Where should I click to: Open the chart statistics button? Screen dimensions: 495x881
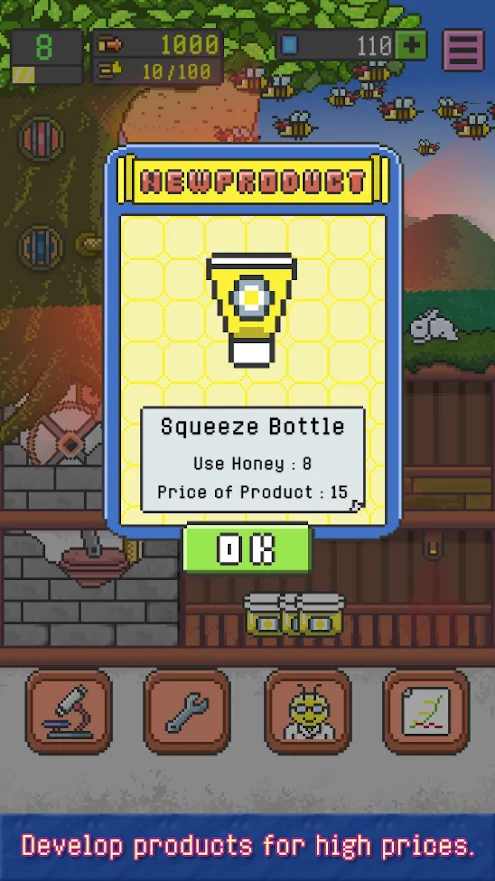click(x=426, y=712)
